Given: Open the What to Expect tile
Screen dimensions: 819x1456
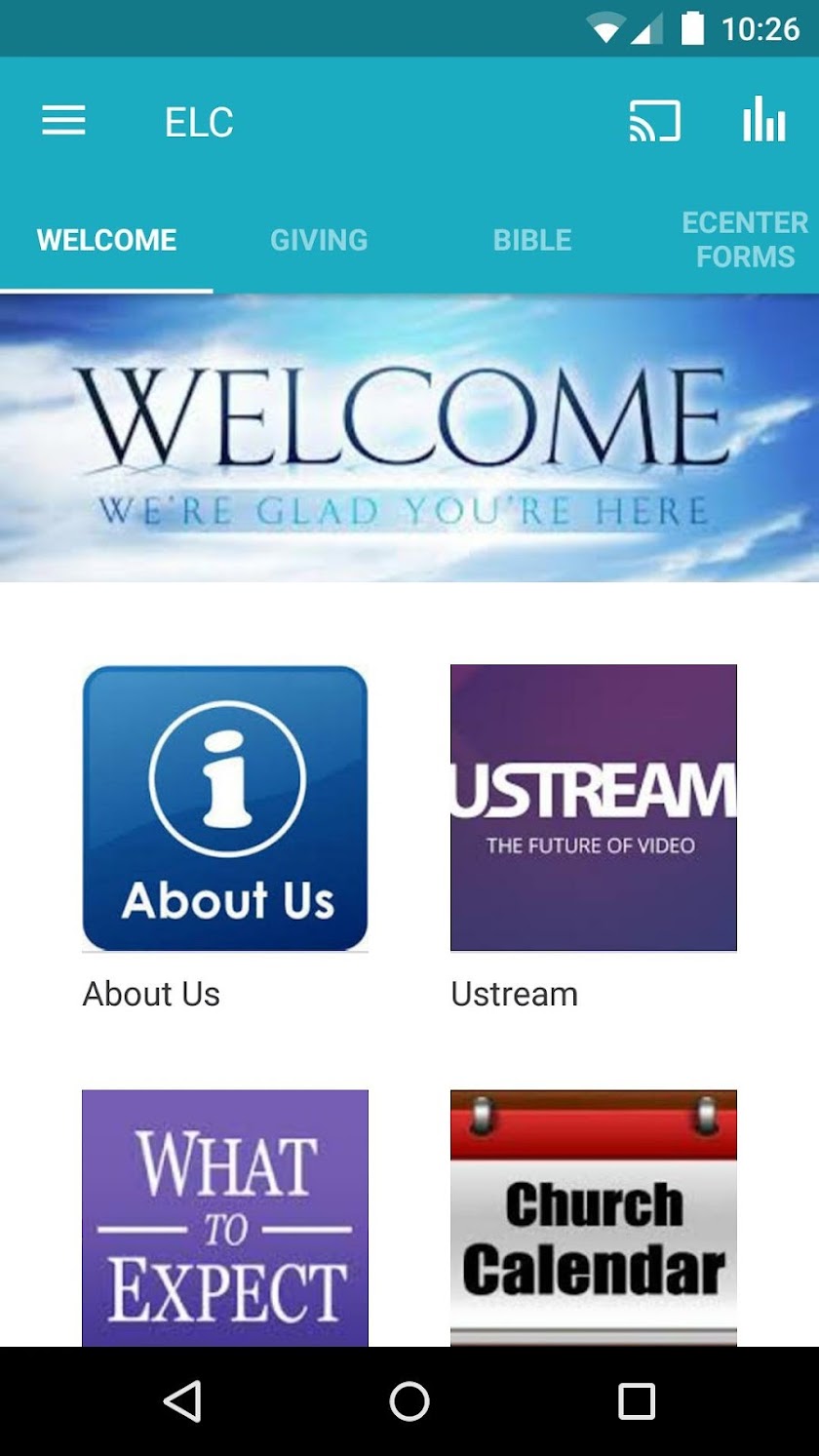Looking at the screenshot, I should tap(225, 1217).
